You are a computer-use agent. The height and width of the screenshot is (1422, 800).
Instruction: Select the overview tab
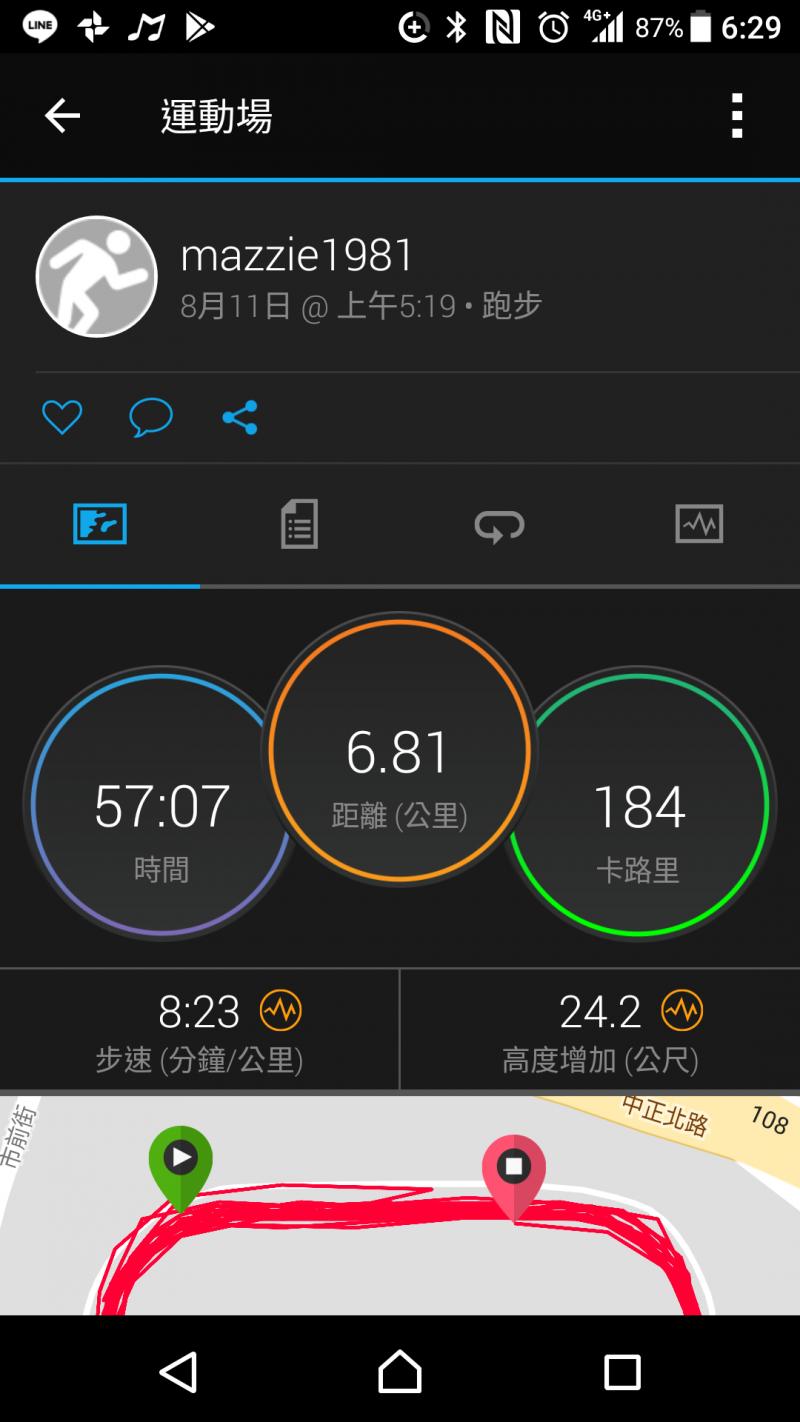100,524
